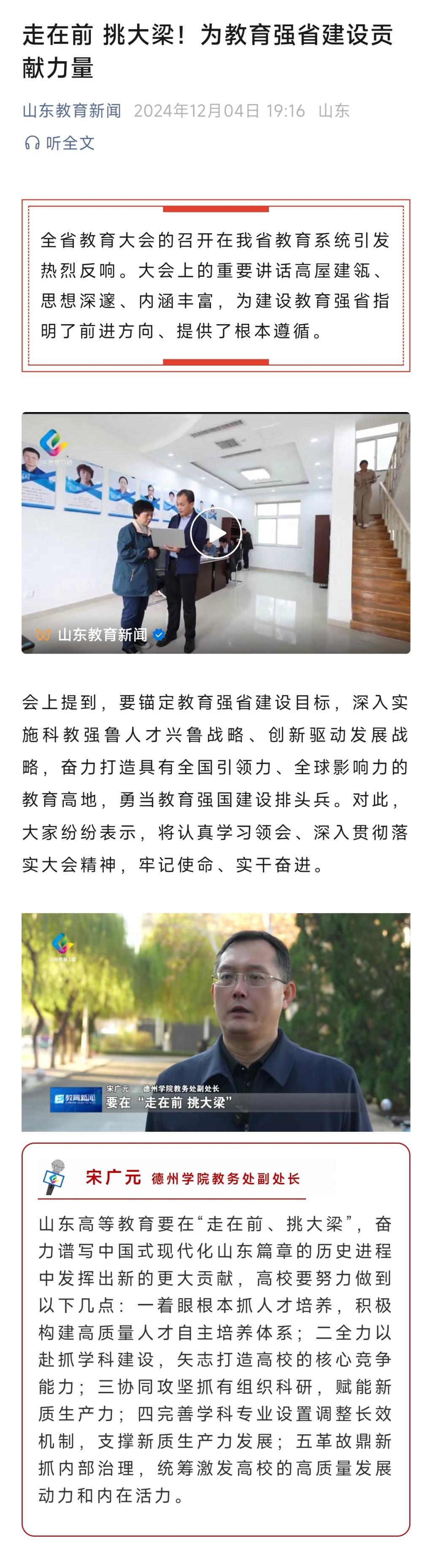
Task: Open the 山东教育新闻 account link
Action: click(x=72, y=111)
